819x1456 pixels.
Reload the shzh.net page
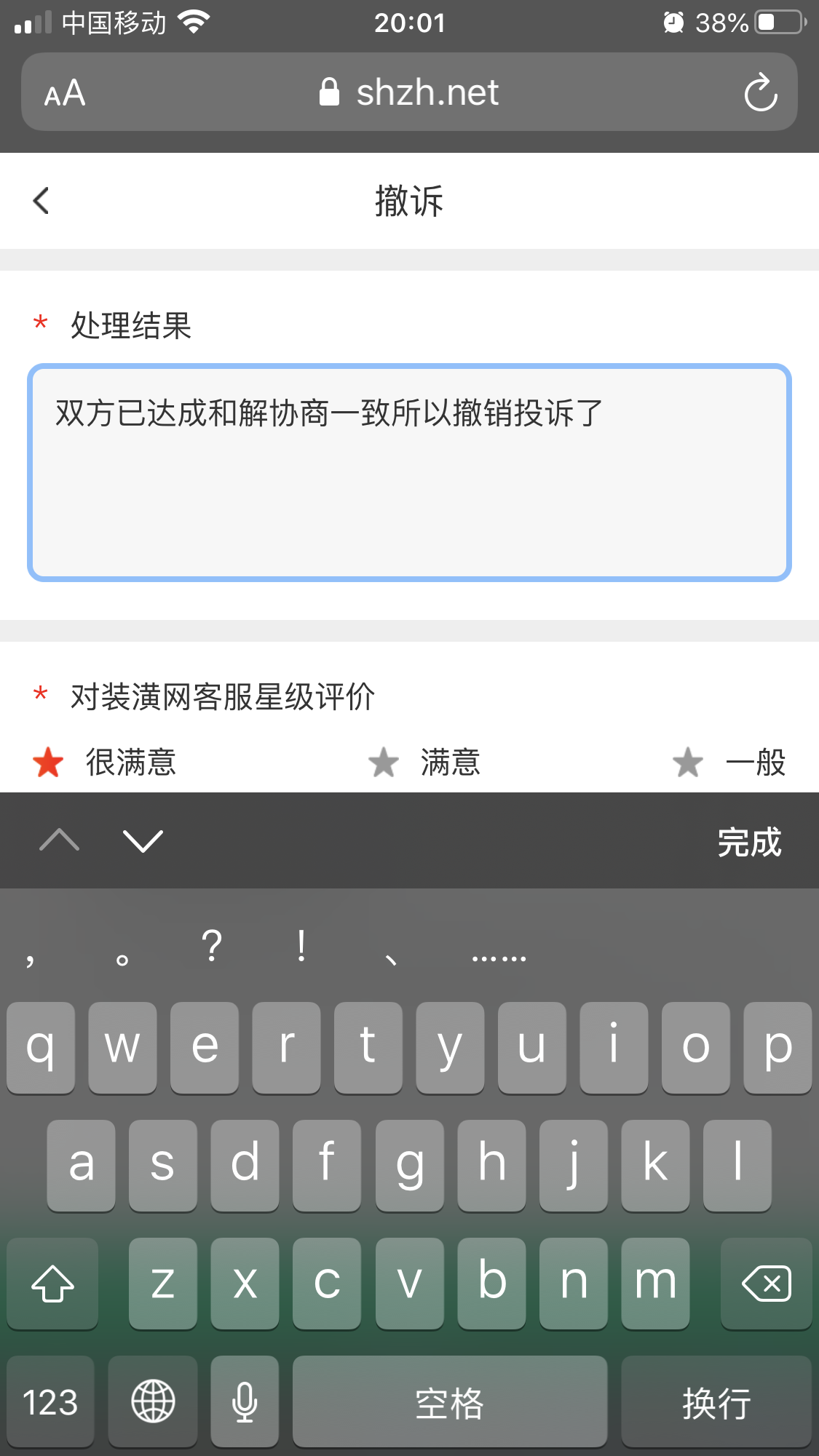click(x=760, y=93)
